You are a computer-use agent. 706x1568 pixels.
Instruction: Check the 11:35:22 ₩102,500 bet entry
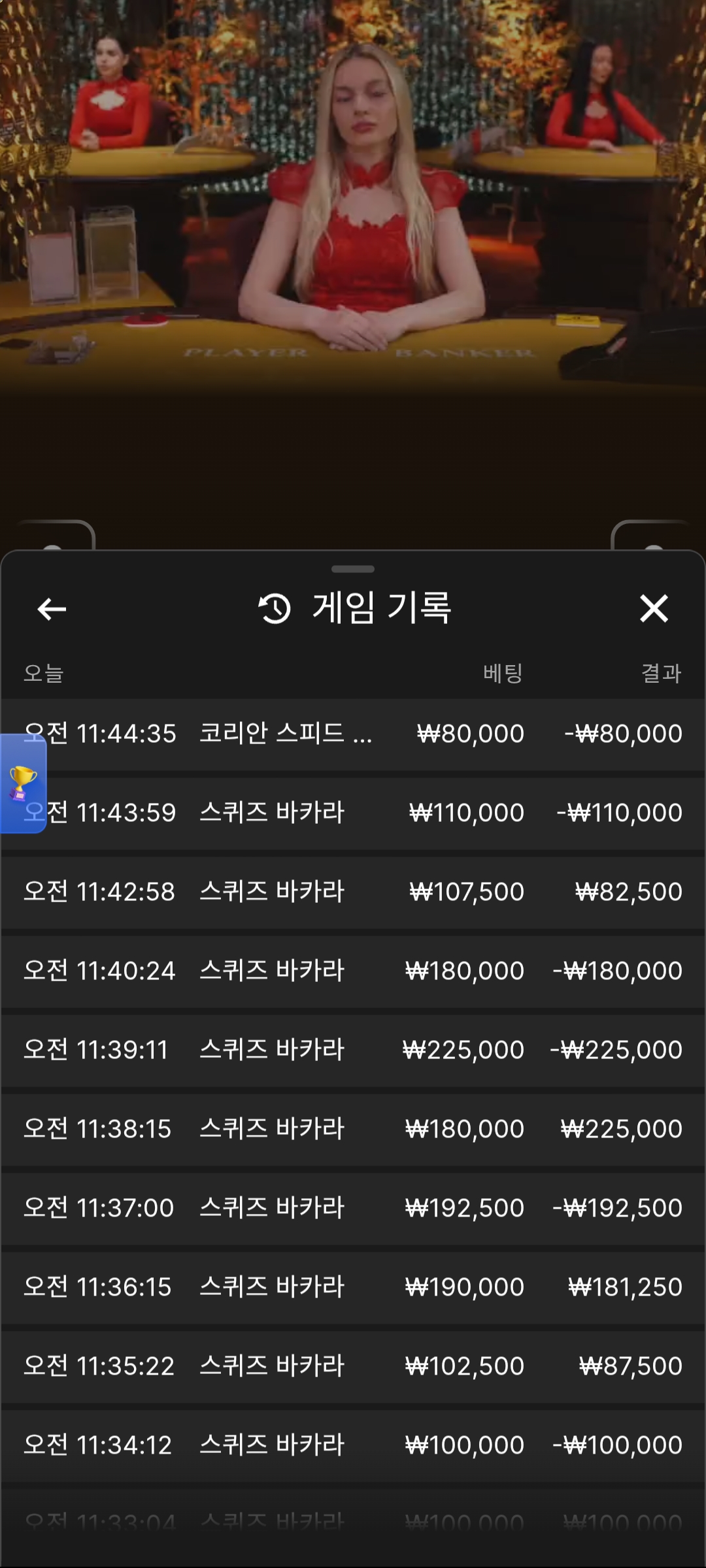(353, 1366)
